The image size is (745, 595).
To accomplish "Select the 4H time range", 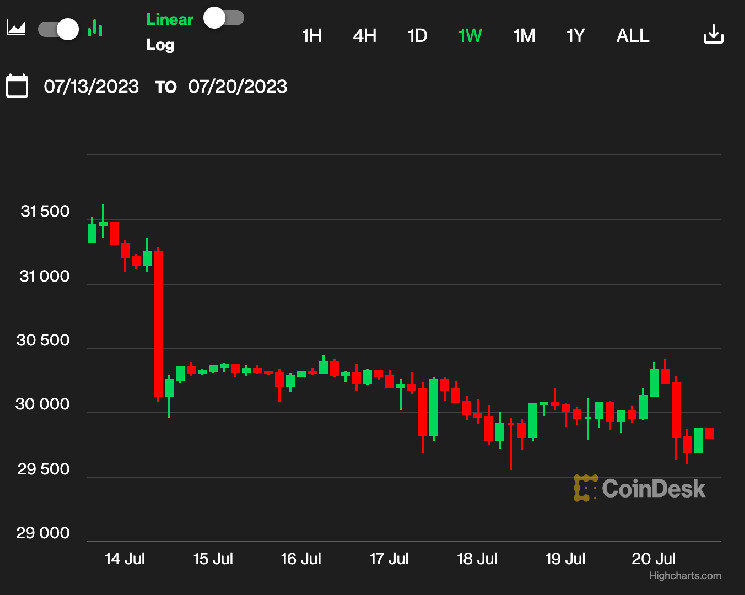I will 364,36.
